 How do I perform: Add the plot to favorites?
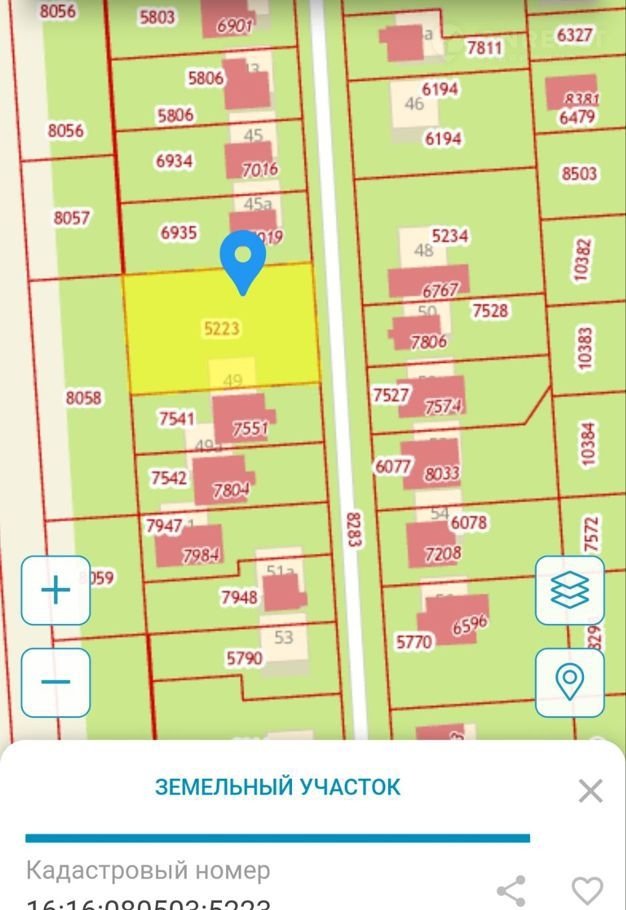[587, 890]
